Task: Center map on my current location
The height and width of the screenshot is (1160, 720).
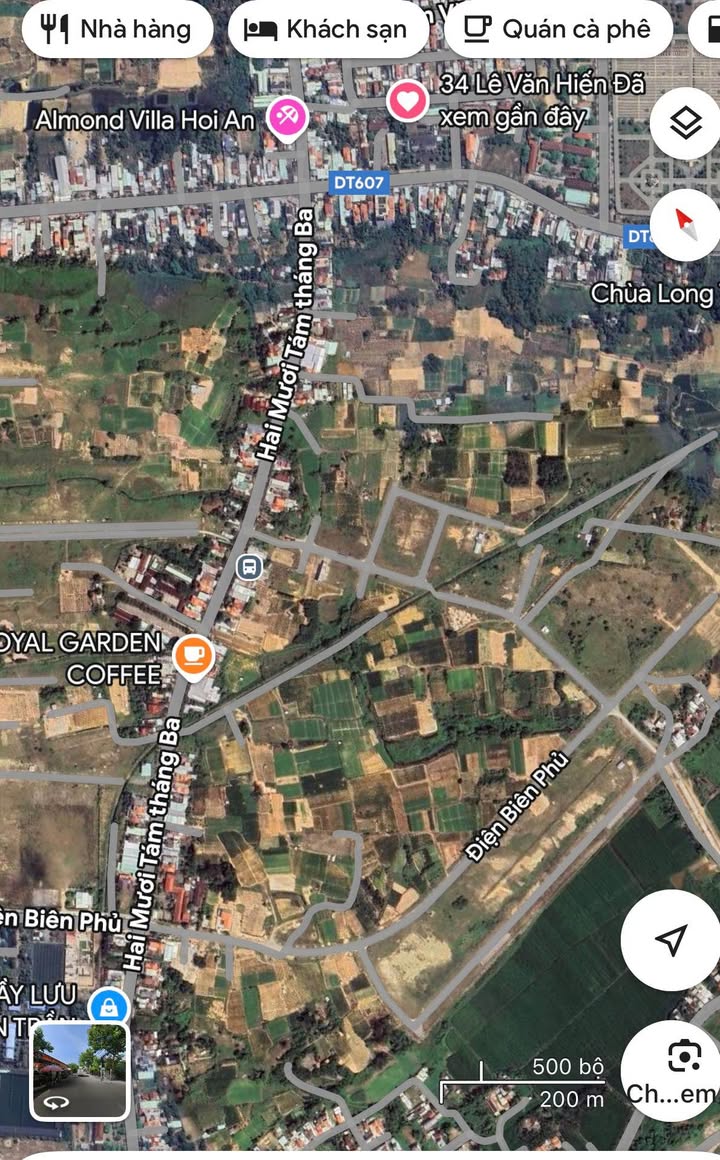Action: pyautogui.click(x=672, y=940)
